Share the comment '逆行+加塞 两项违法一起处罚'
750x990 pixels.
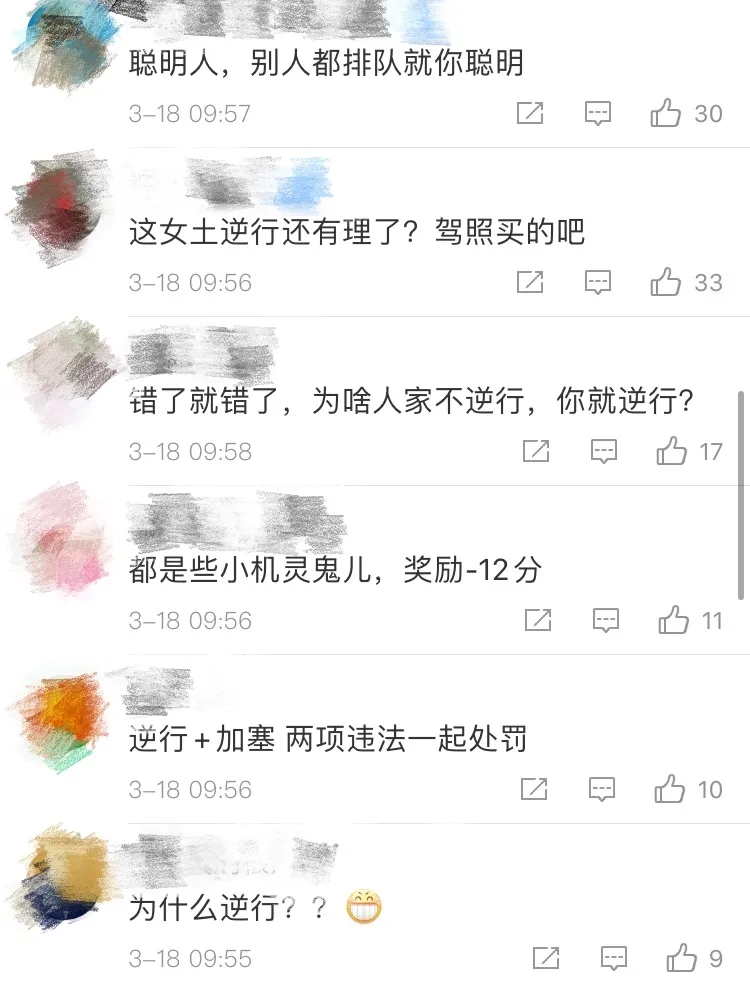pos(534,790)
